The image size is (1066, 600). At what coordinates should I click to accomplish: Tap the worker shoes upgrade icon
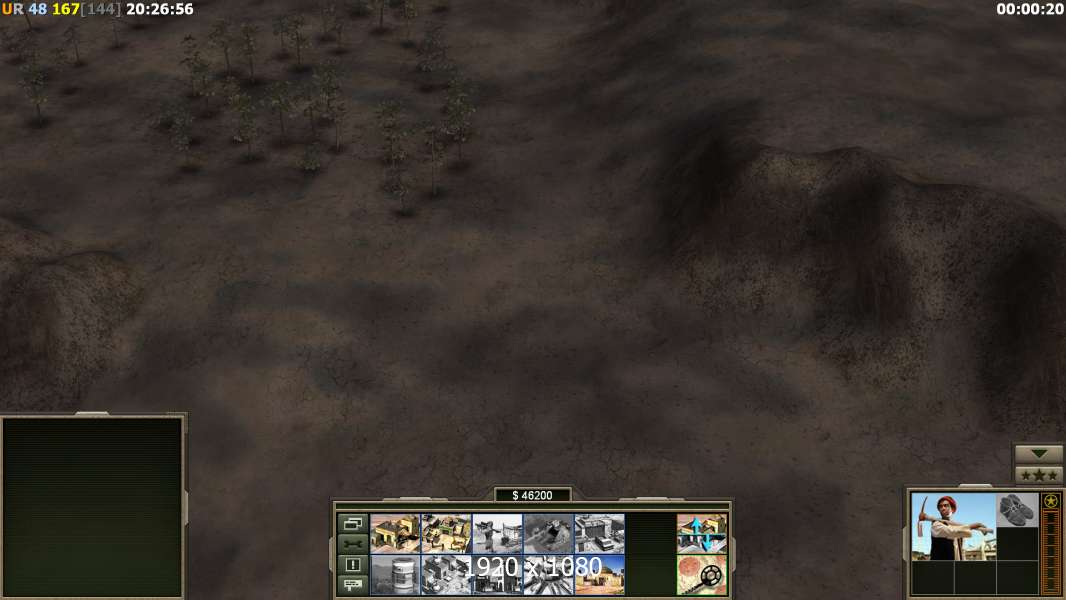pyautogui.click(x=1017, y=509)
